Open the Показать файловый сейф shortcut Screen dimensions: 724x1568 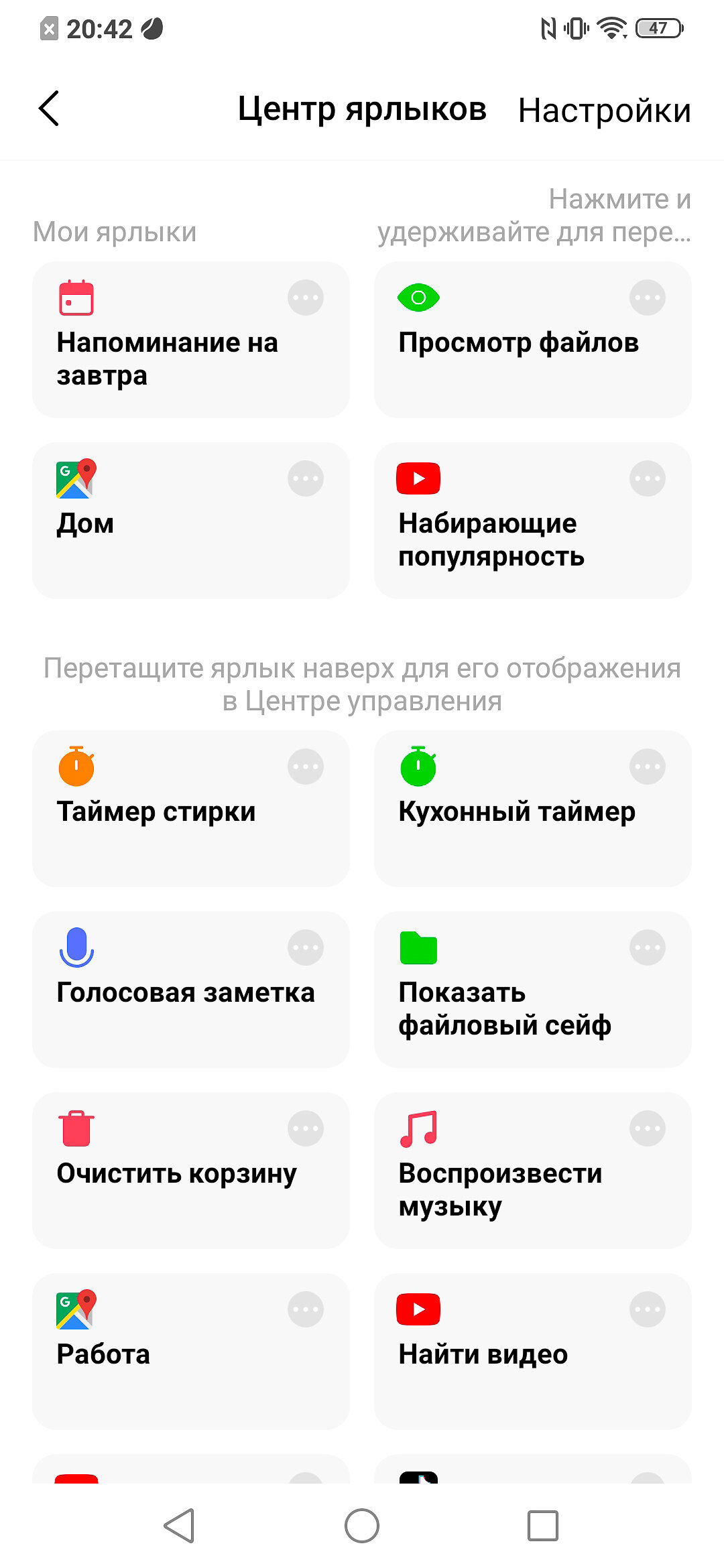click(533, 990)
